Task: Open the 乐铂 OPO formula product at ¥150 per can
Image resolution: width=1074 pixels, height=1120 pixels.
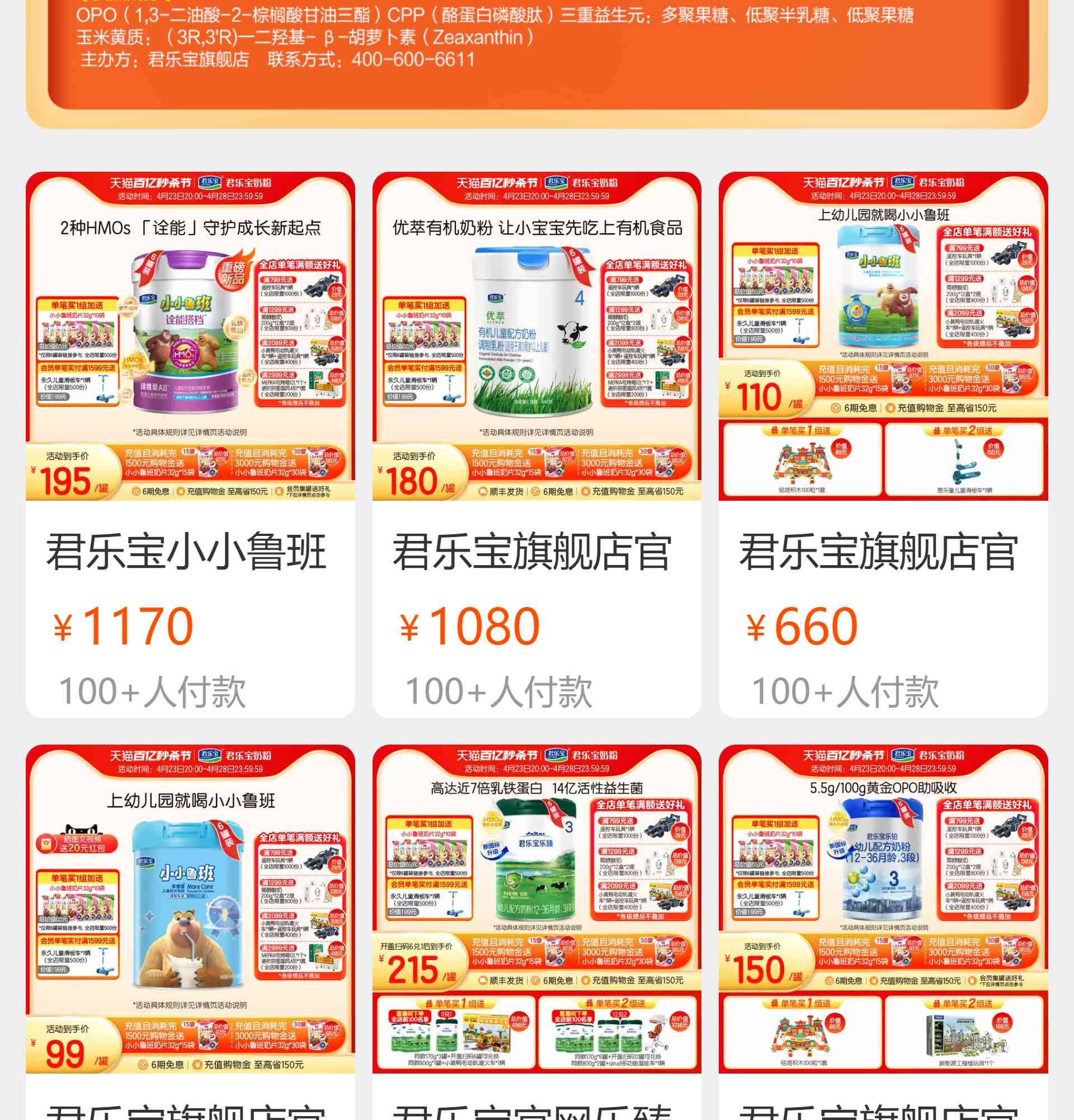Action: (x=883, y=914)
